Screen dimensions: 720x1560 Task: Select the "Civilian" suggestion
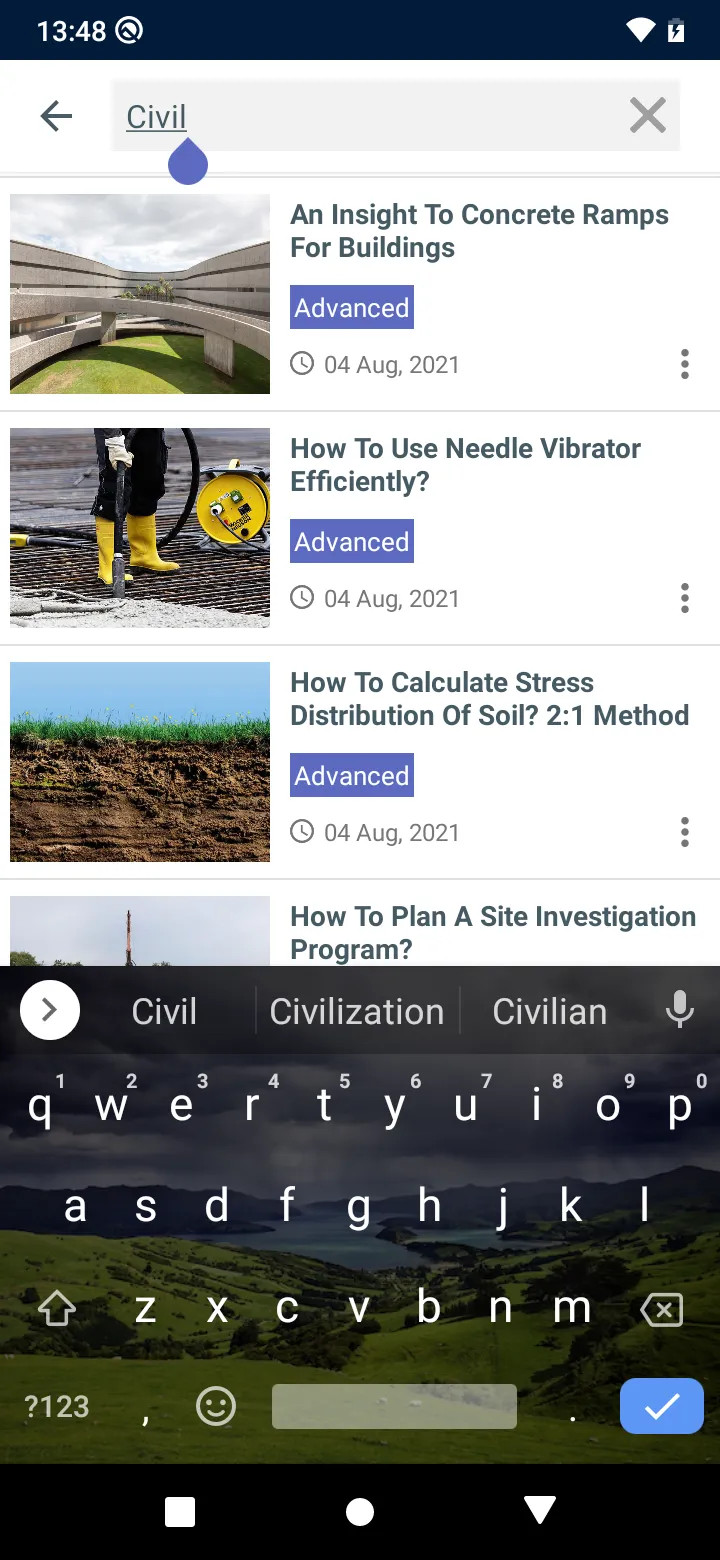tap(549, 1010)
